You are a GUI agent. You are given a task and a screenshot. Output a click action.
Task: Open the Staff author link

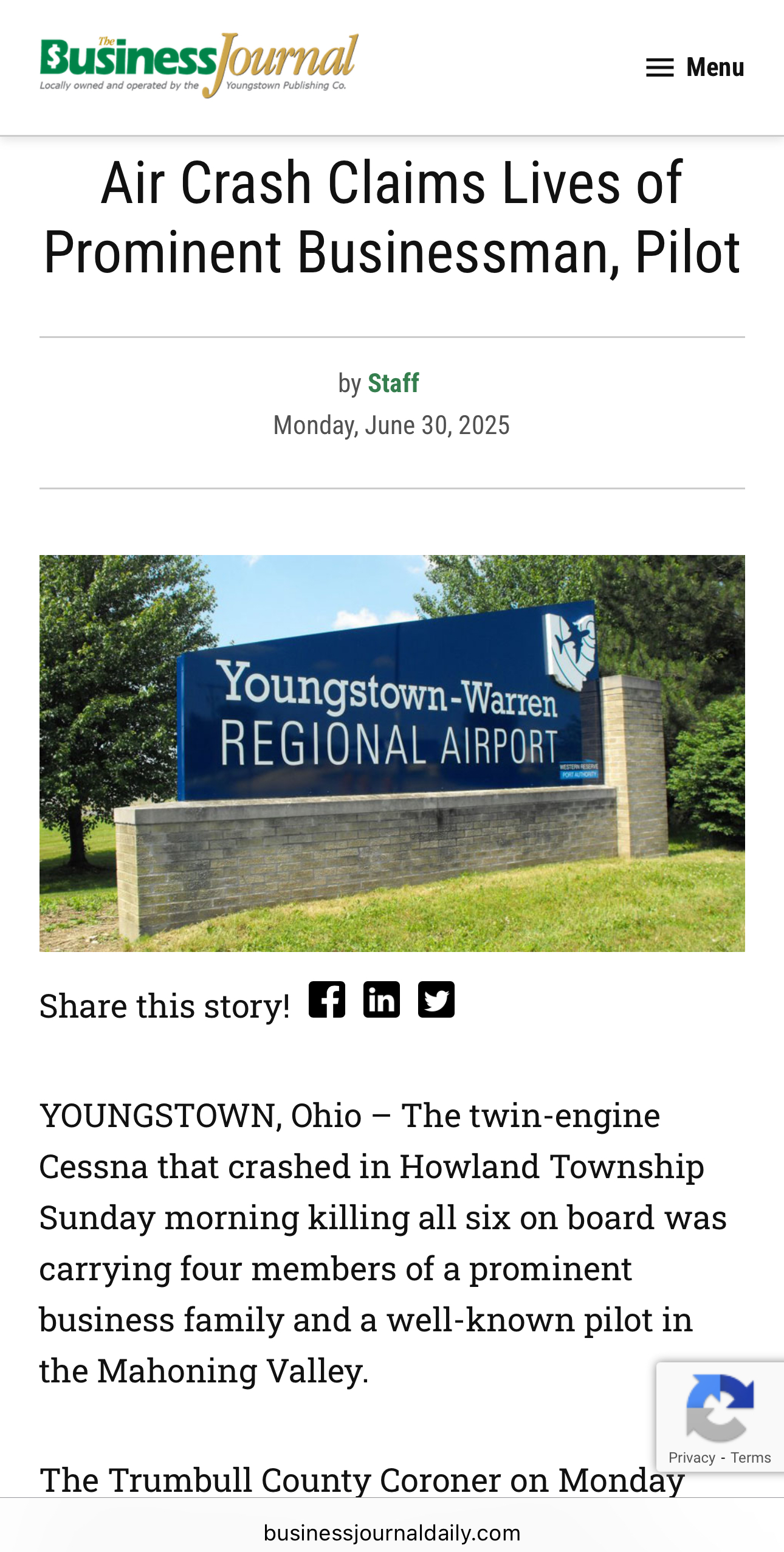(x=393, y=384)
